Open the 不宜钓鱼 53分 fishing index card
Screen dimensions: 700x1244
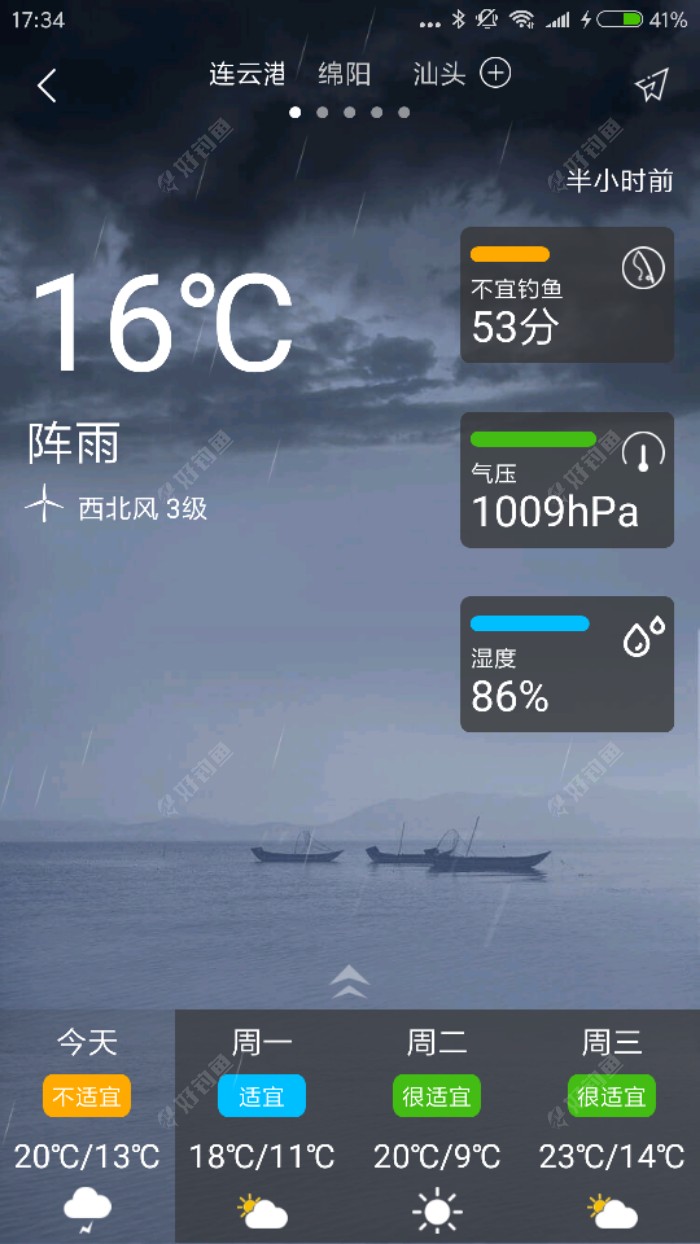tap(566, 295)
